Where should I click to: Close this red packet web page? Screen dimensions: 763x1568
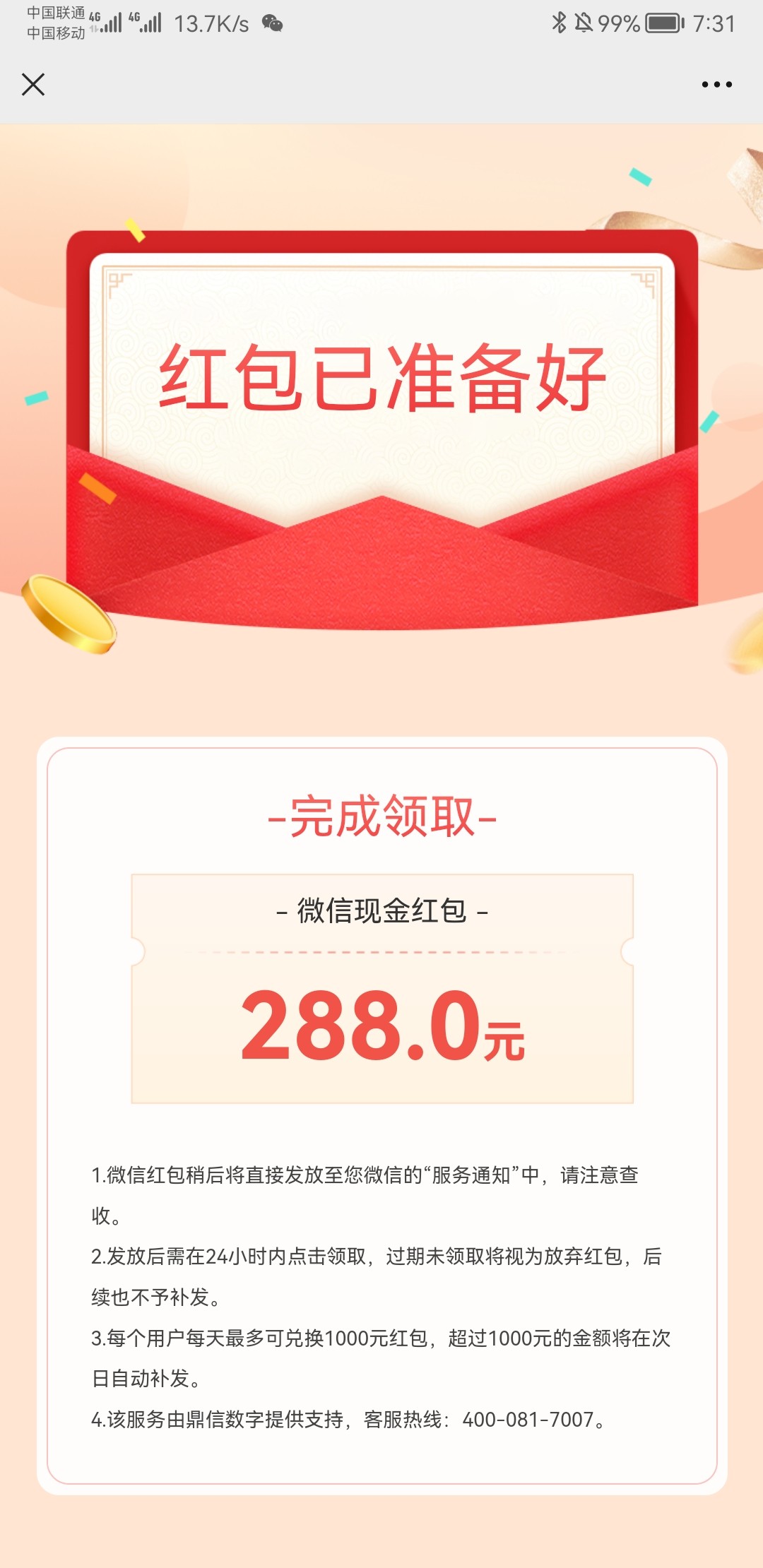pos(33,84)
